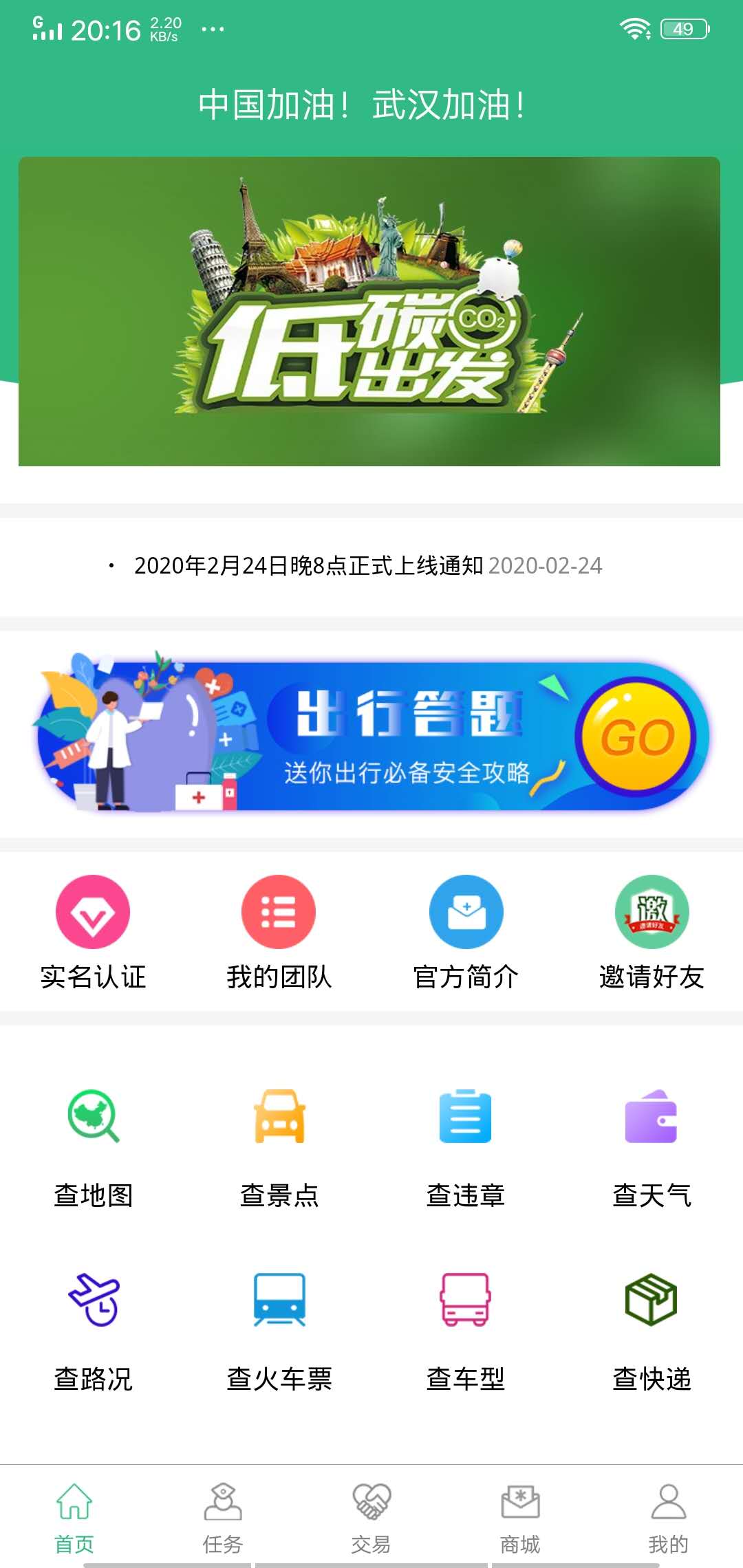Switch to the 交易 tab
Image resolution: width=743 pixels, height=1568 pixels.
(371, 1520)
